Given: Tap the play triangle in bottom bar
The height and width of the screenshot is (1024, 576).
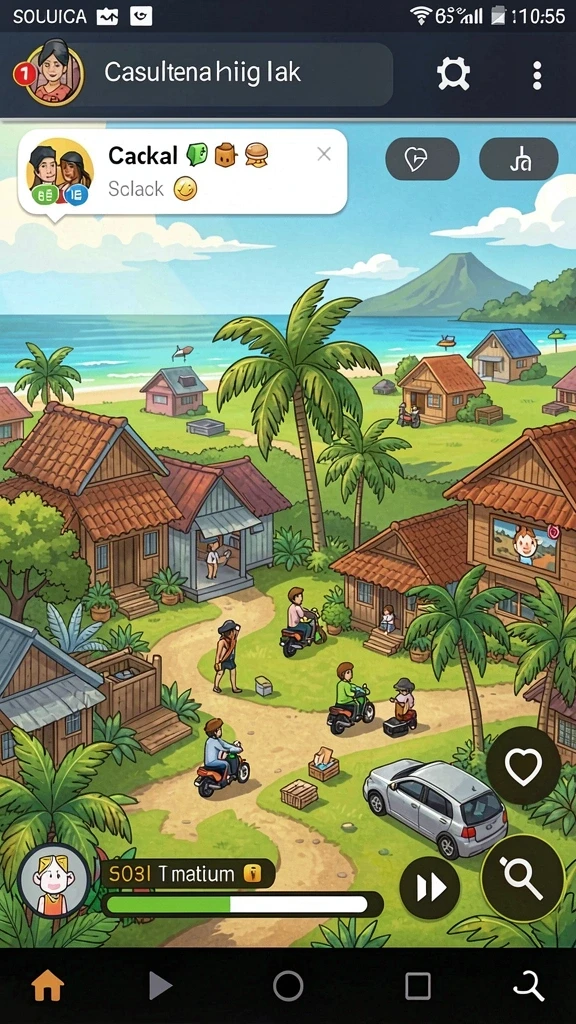Looking at the screenshot, I should (x=159, y=985).
